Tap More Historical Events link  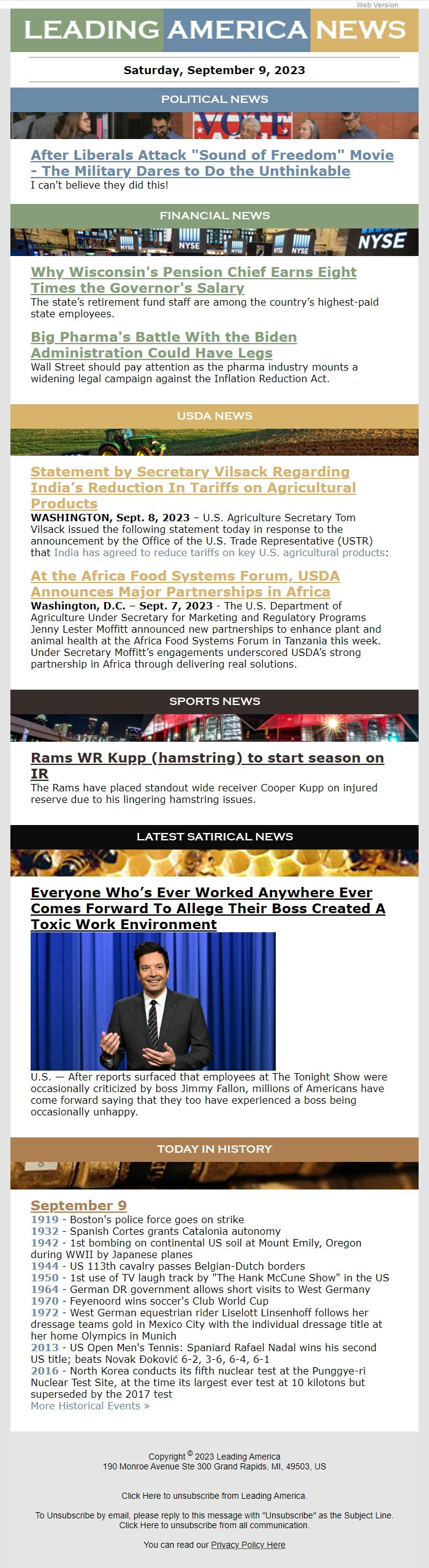pos(90,1406)
